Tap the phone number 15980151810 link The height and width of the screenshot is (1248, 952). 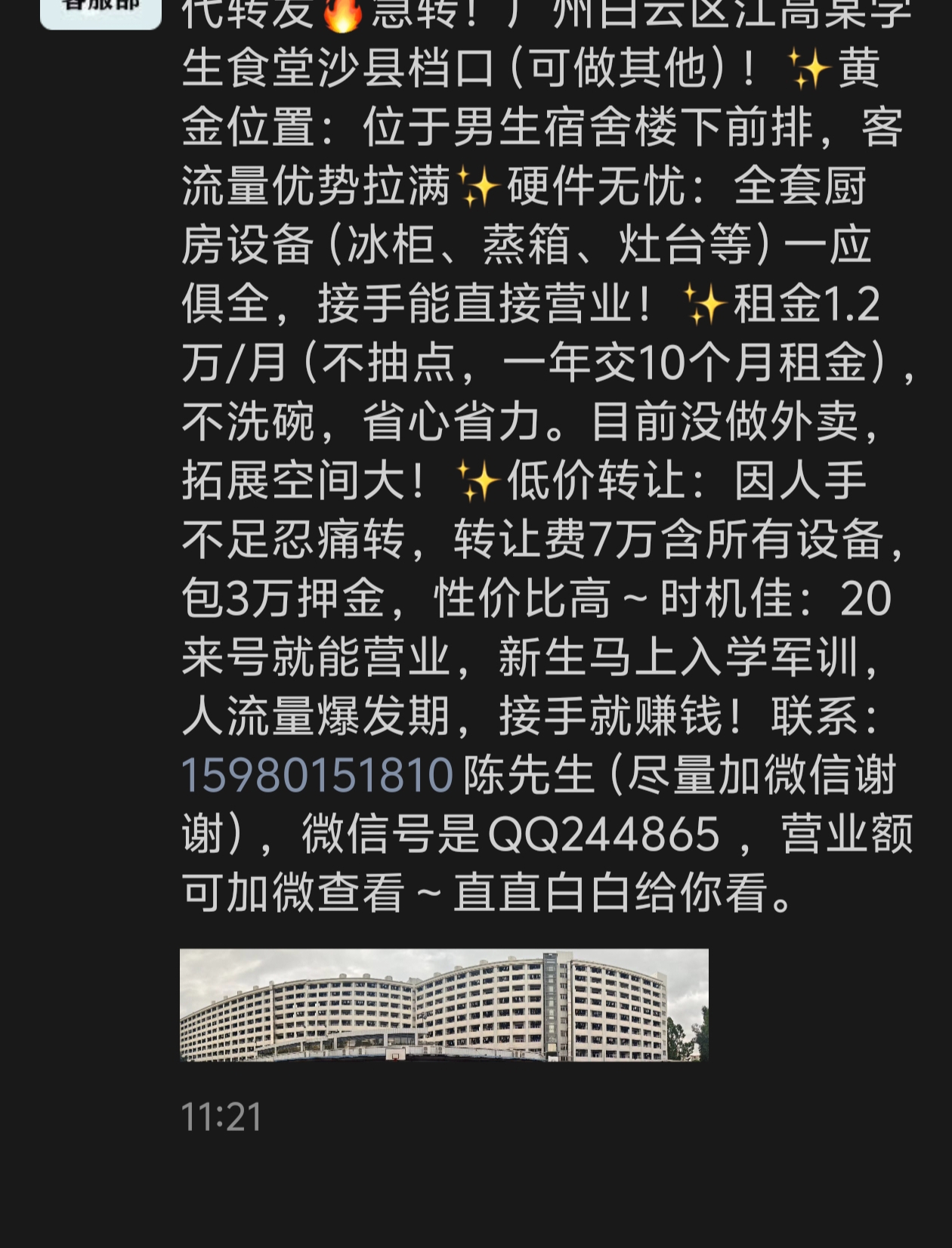click(317, 775)
